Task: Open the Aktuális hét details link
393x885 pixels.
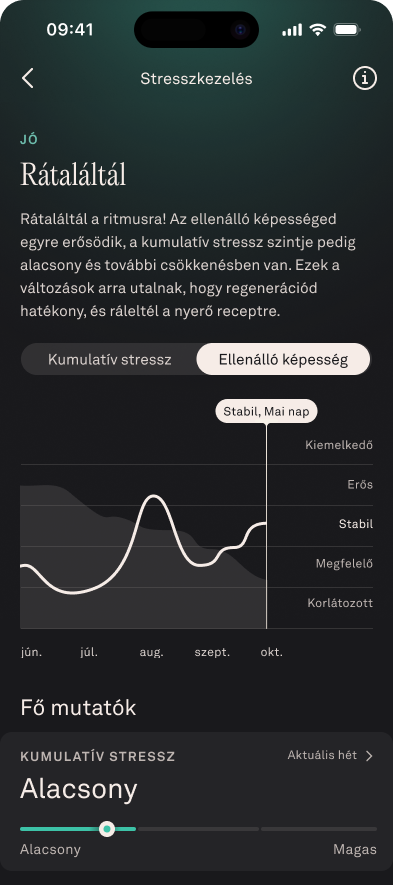Action: (x=330, y=756)
